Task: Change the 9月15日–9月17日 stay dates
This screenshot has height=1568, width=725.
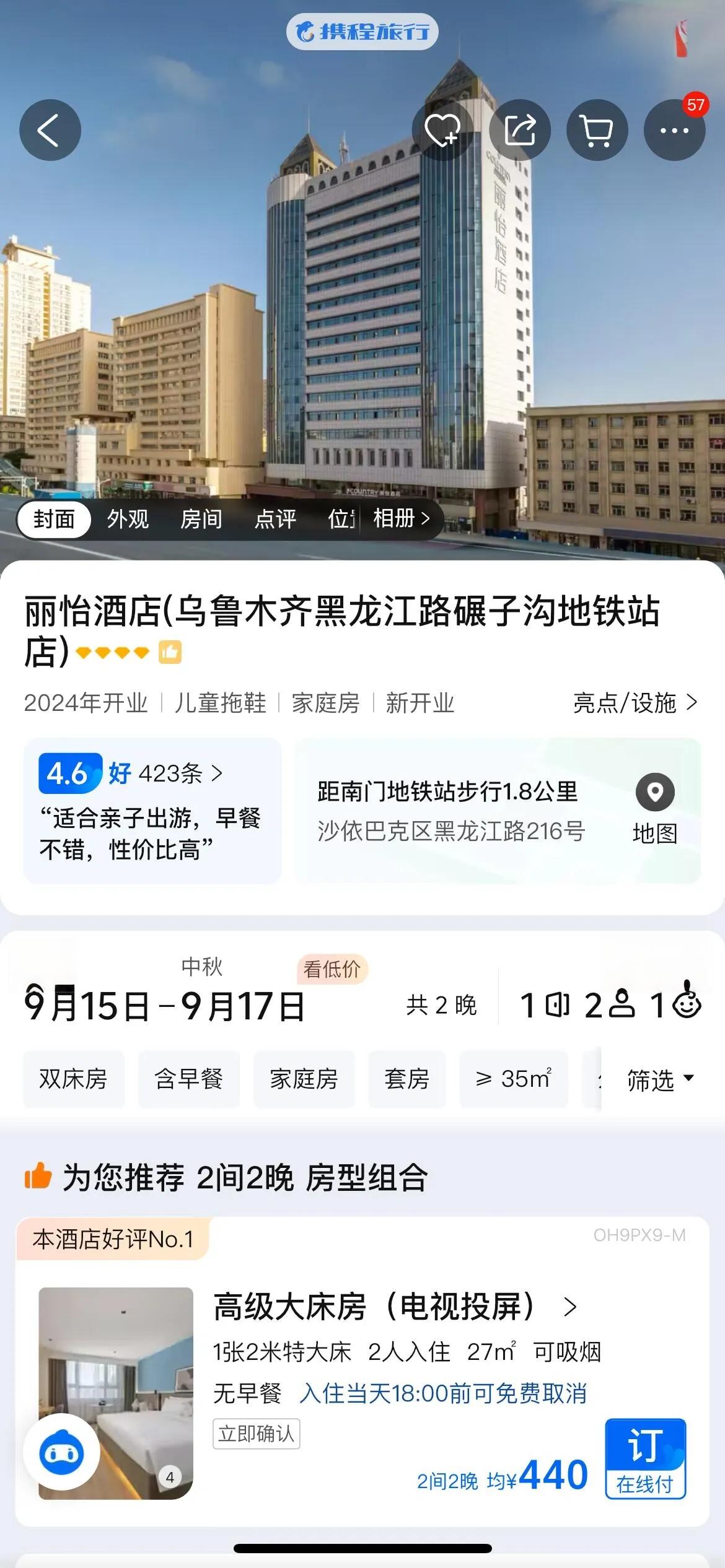Action: coord(165,1005)
